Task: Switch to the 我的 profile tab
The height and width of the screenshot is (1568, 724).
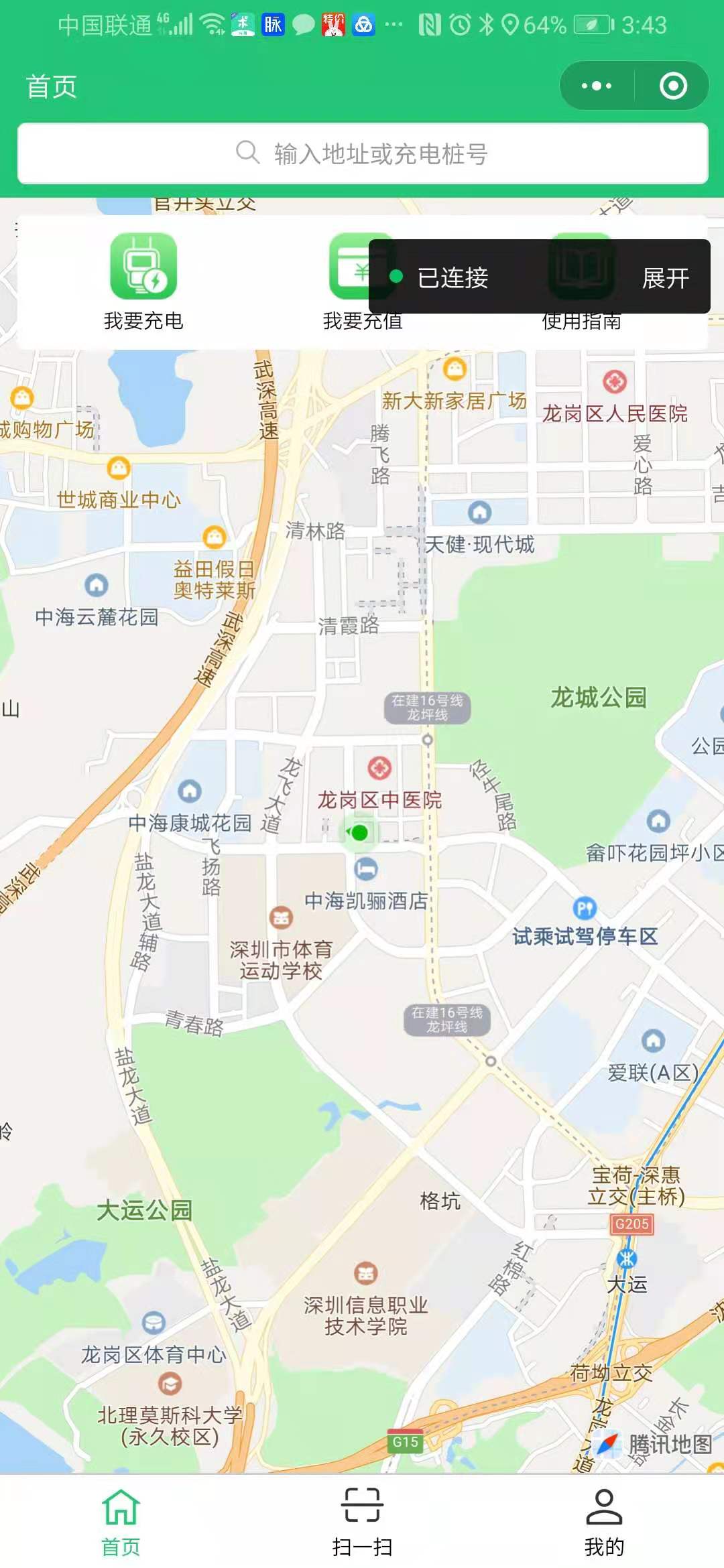Action: [x=603, y=1521]
